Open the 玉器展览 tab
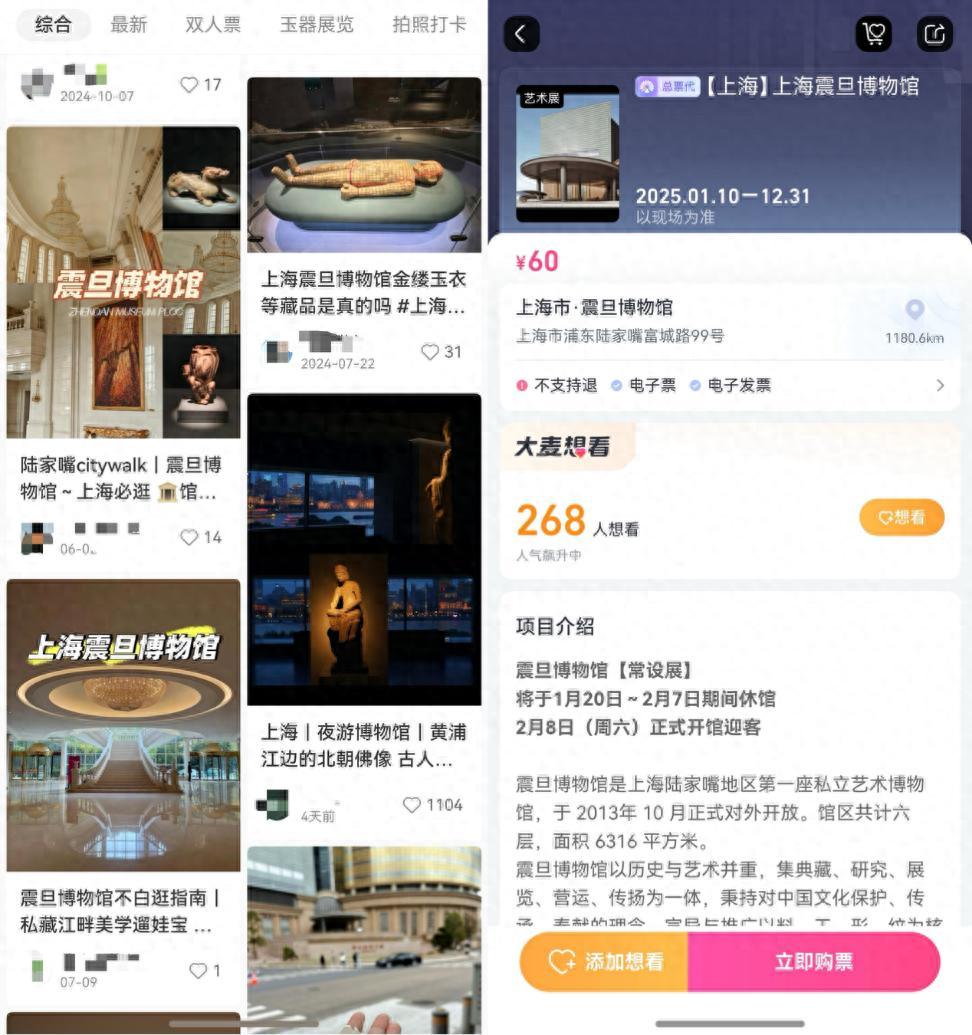The image size is (972, 1035). click(x=316, y=25)
